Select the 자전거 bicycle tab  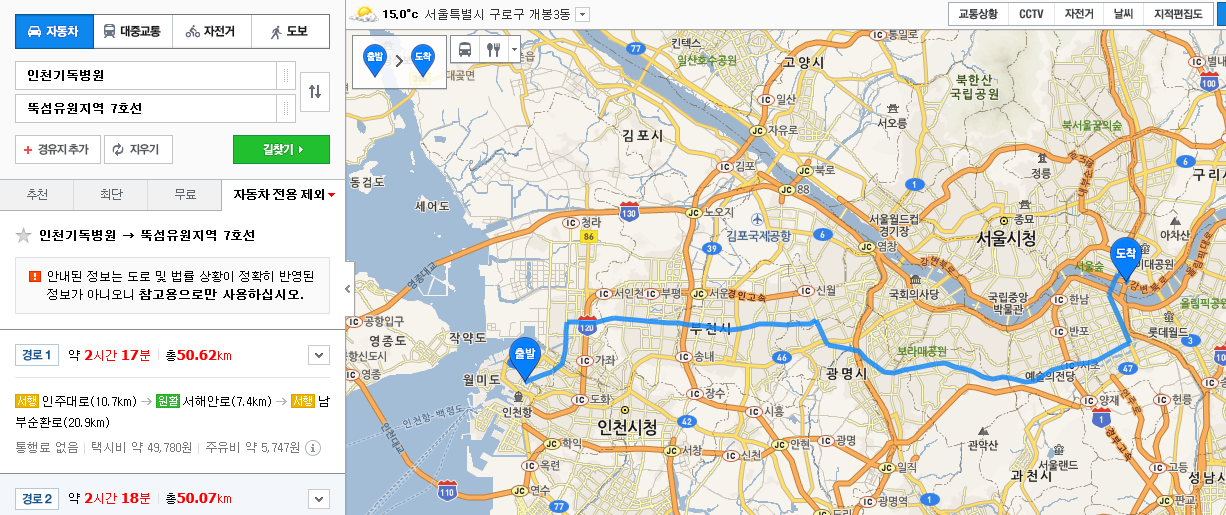[x=211, y=31]
